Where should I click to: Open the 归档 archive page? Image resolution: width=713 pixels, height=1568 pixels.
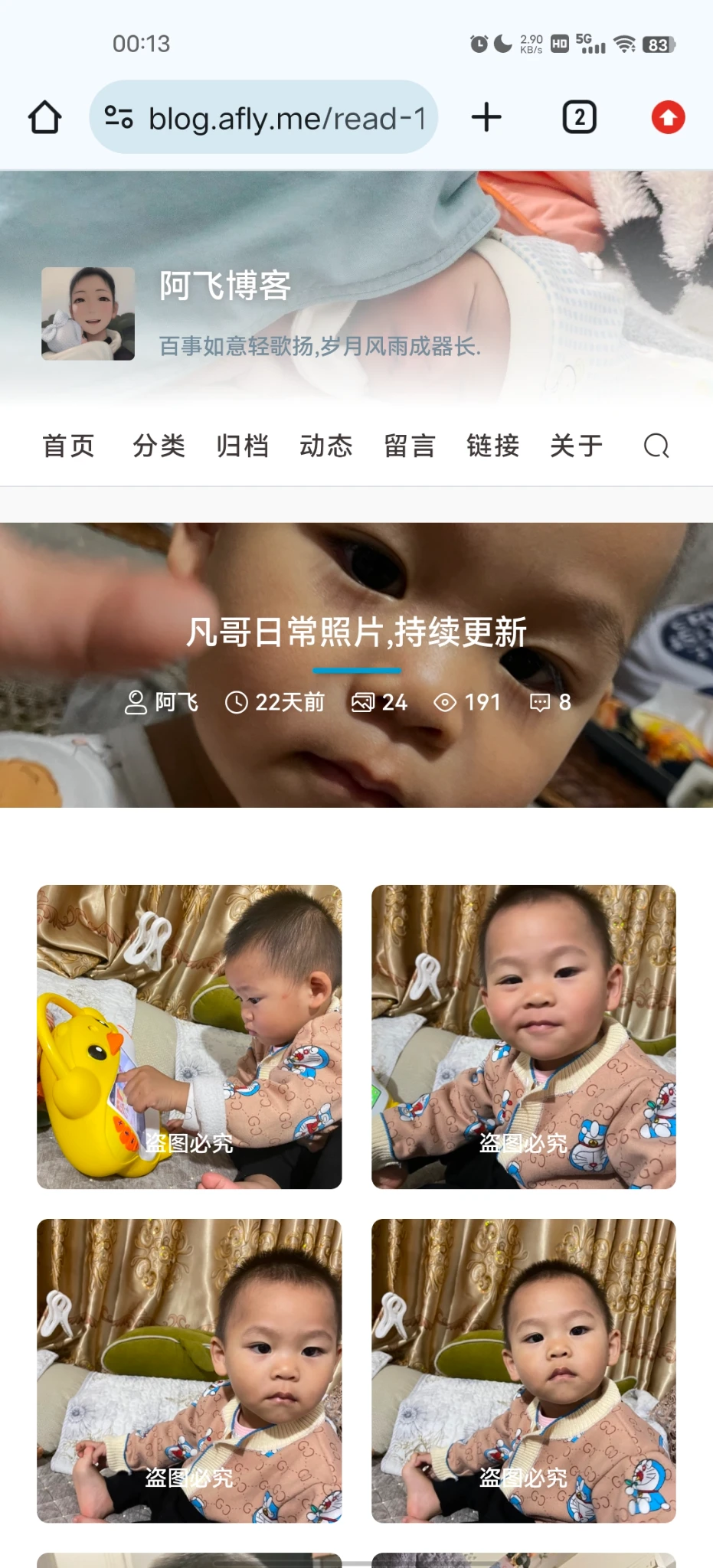[243, 446]
